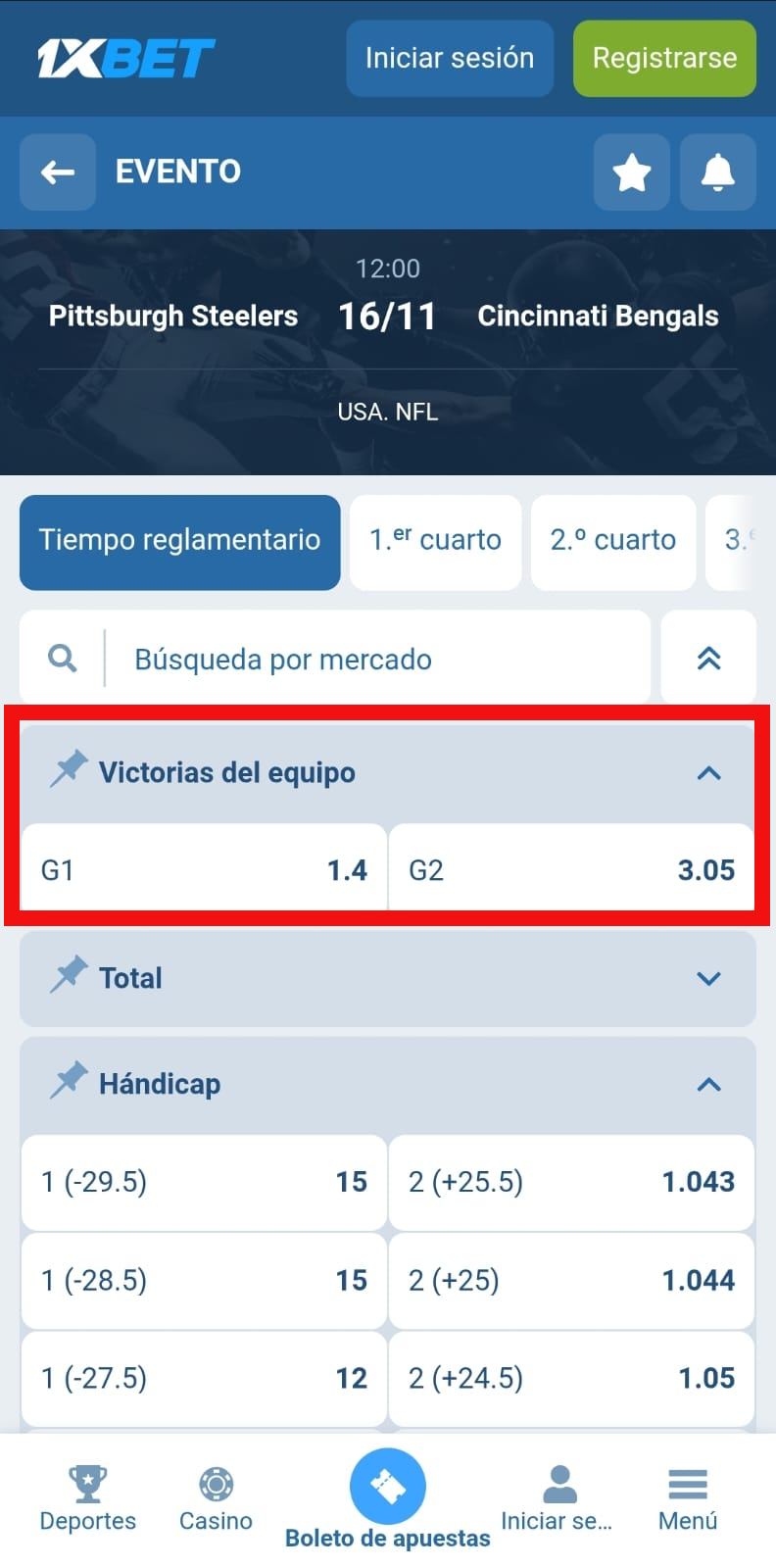Open Deportes from the bottom navigation
The height and width of the screenshot is (1568, 776).
tap(87, 1499)
